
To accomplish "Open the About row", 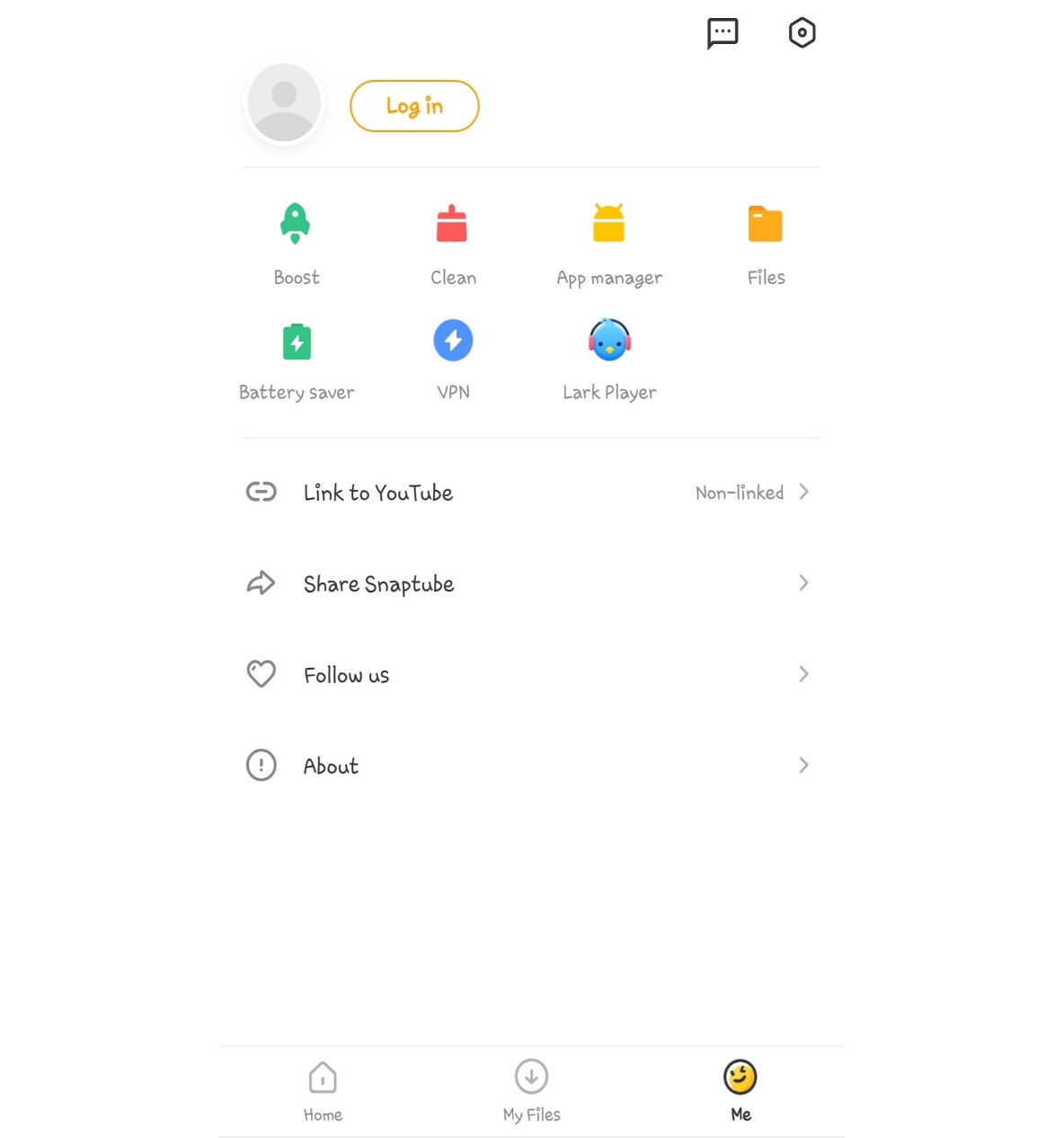I will click(530, 766).
